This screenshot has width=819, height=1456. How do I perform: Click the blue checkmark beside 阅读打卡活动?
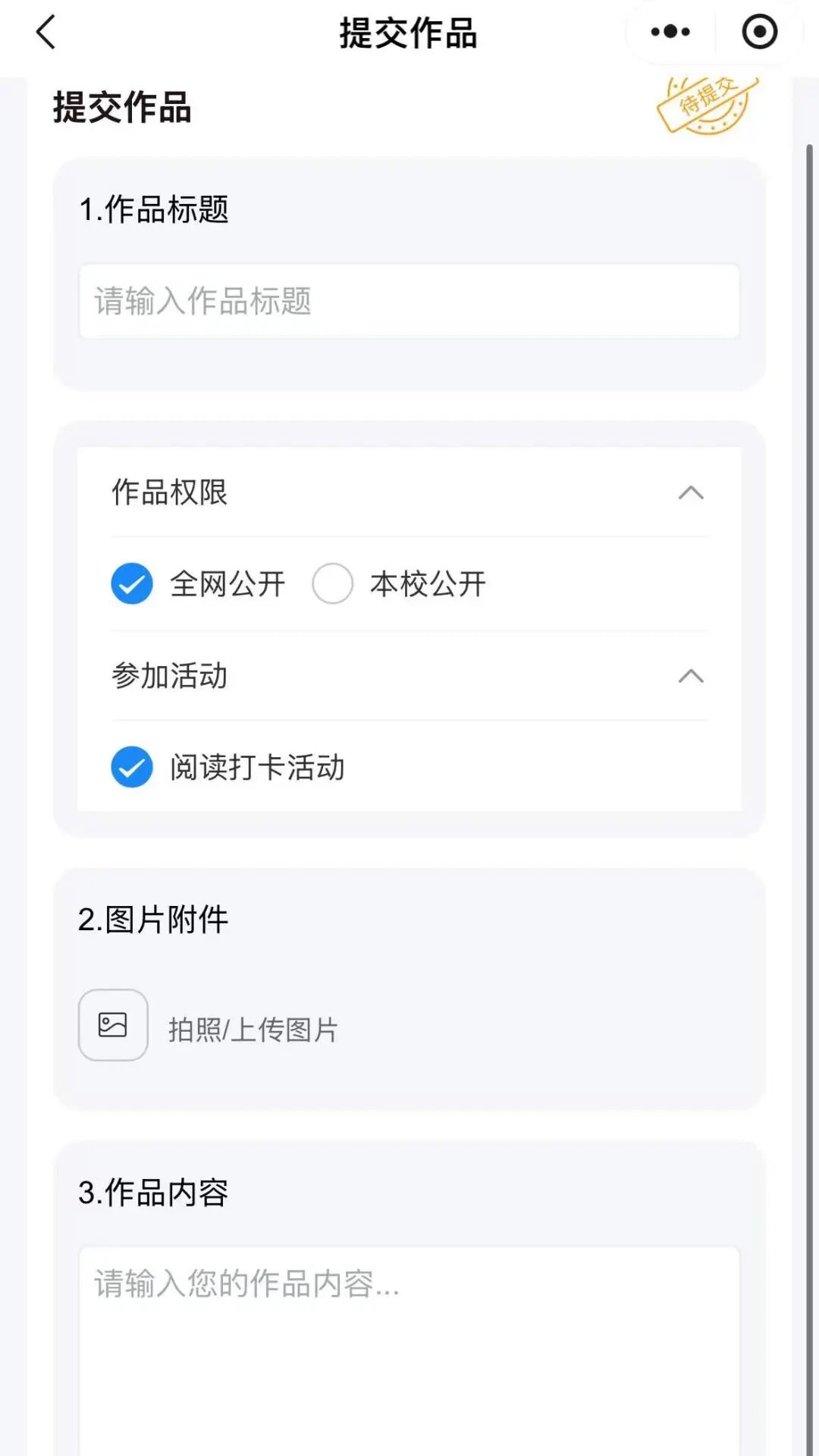click(131, 768)
